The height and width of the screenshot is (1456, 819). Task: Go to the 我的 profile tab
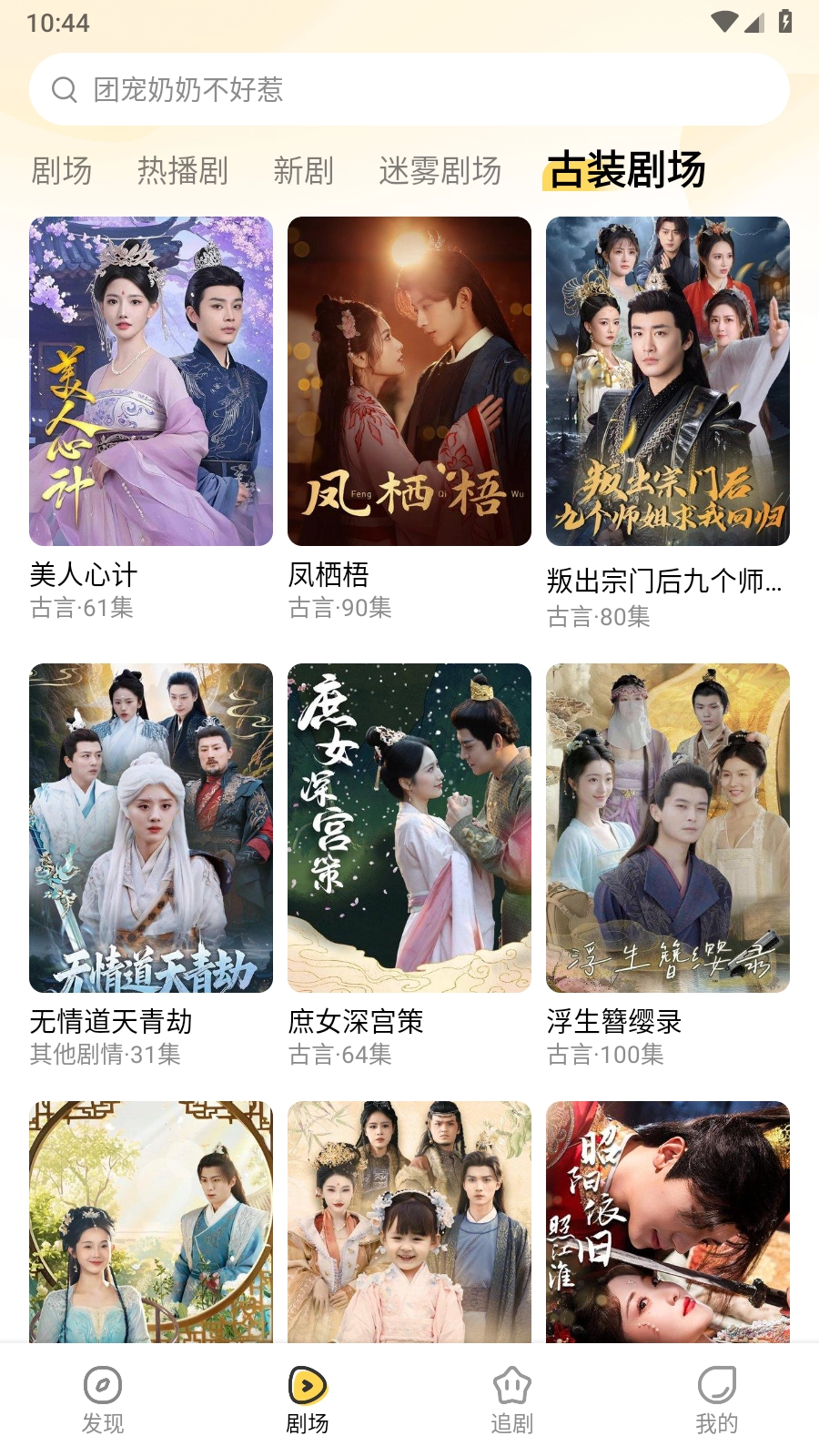point(717,1400)
